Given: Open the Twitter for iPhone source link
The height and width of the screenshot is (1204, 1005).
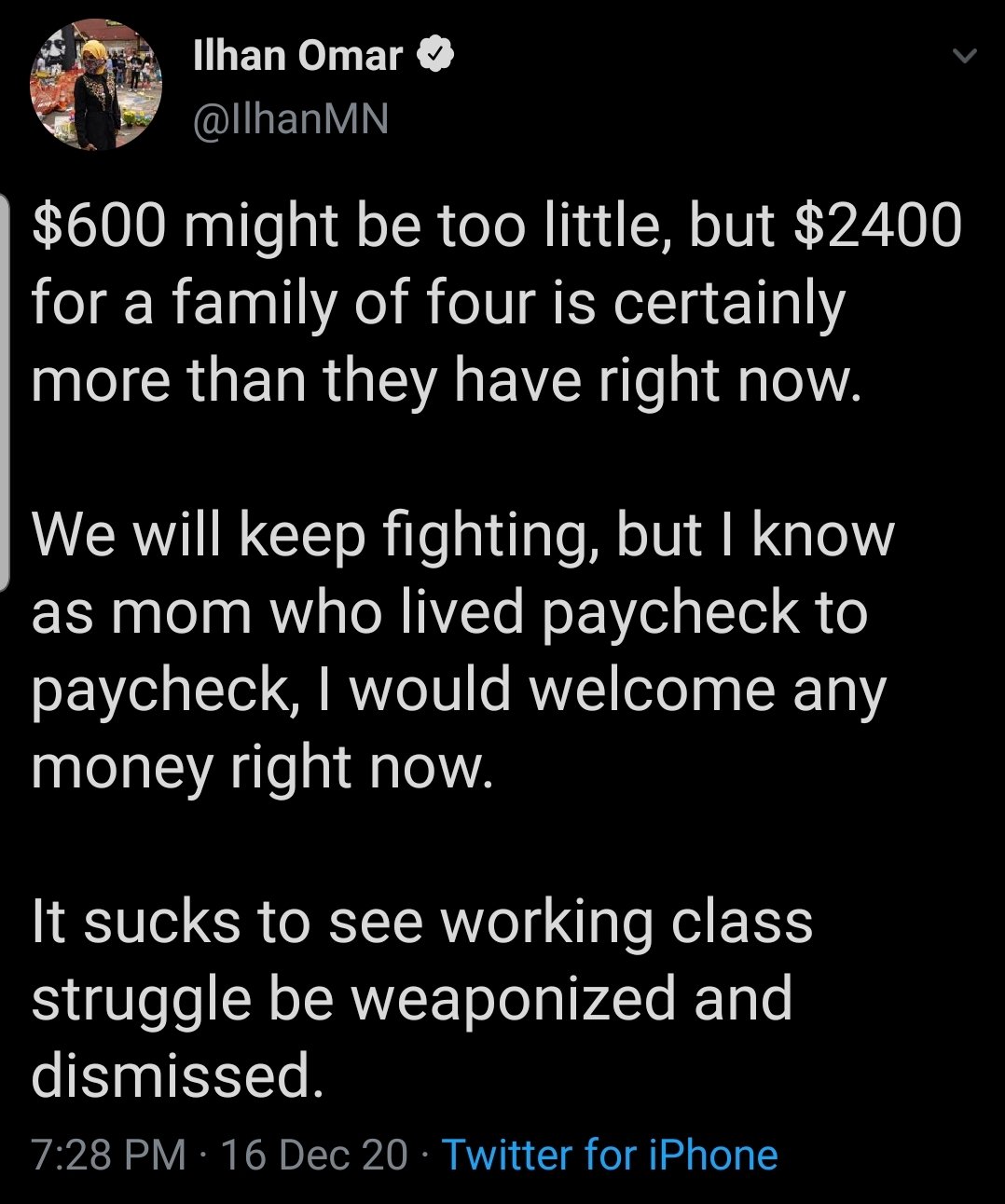Looking at the screenshot, I should coord(610,1155).
